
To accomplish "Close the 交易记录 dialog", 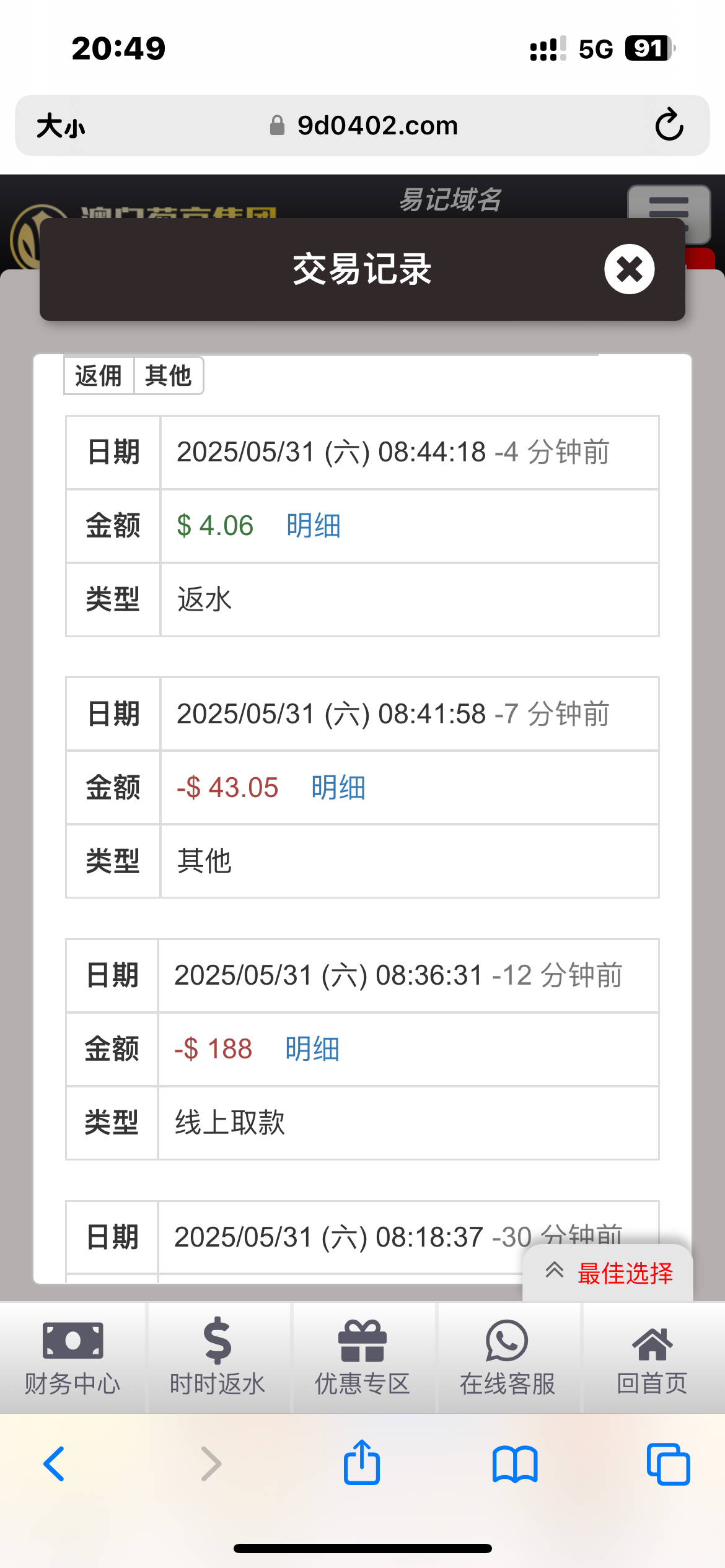I will pyautogui.click(x=630, y=269).
